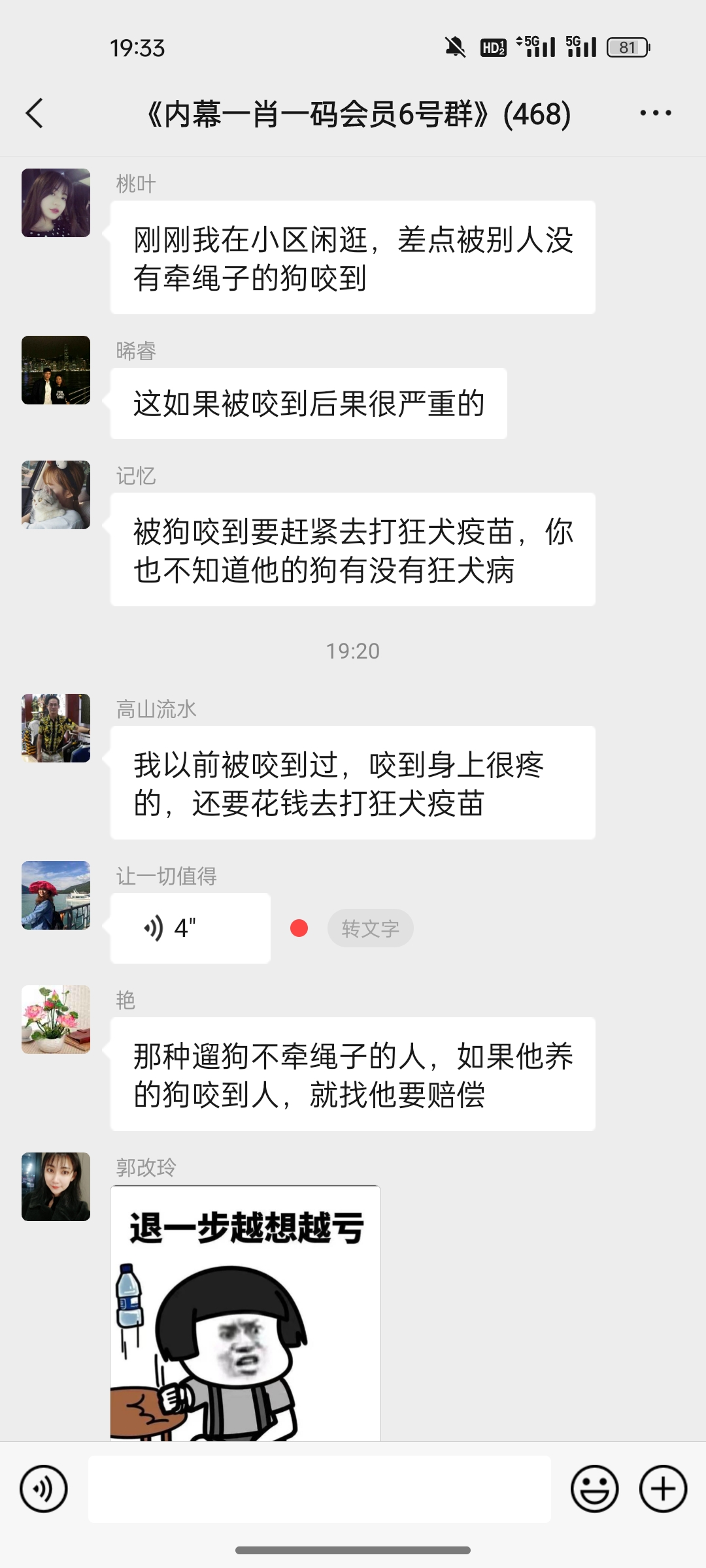Open 晞睿's profile avatar
The height and width of the screenshot is (1568, 706).
tap(56, 370)
